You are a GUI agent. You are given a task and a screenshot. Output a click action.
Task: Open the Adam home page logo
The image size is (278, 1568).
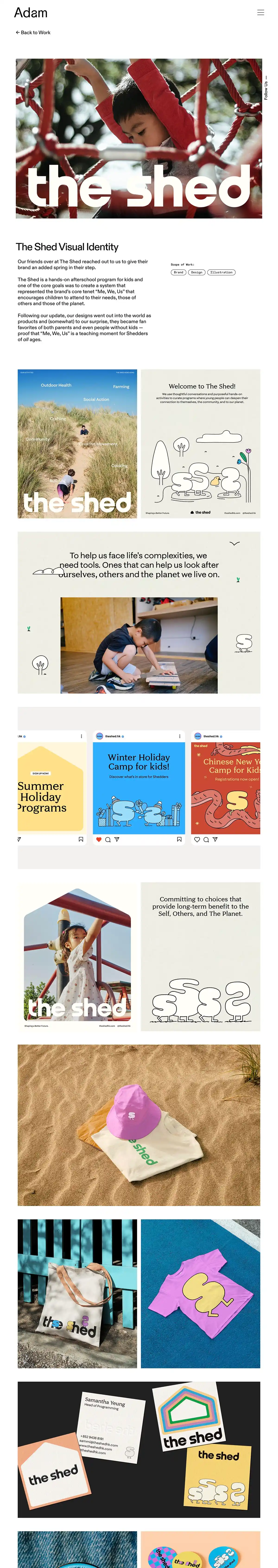click(31, 13)
